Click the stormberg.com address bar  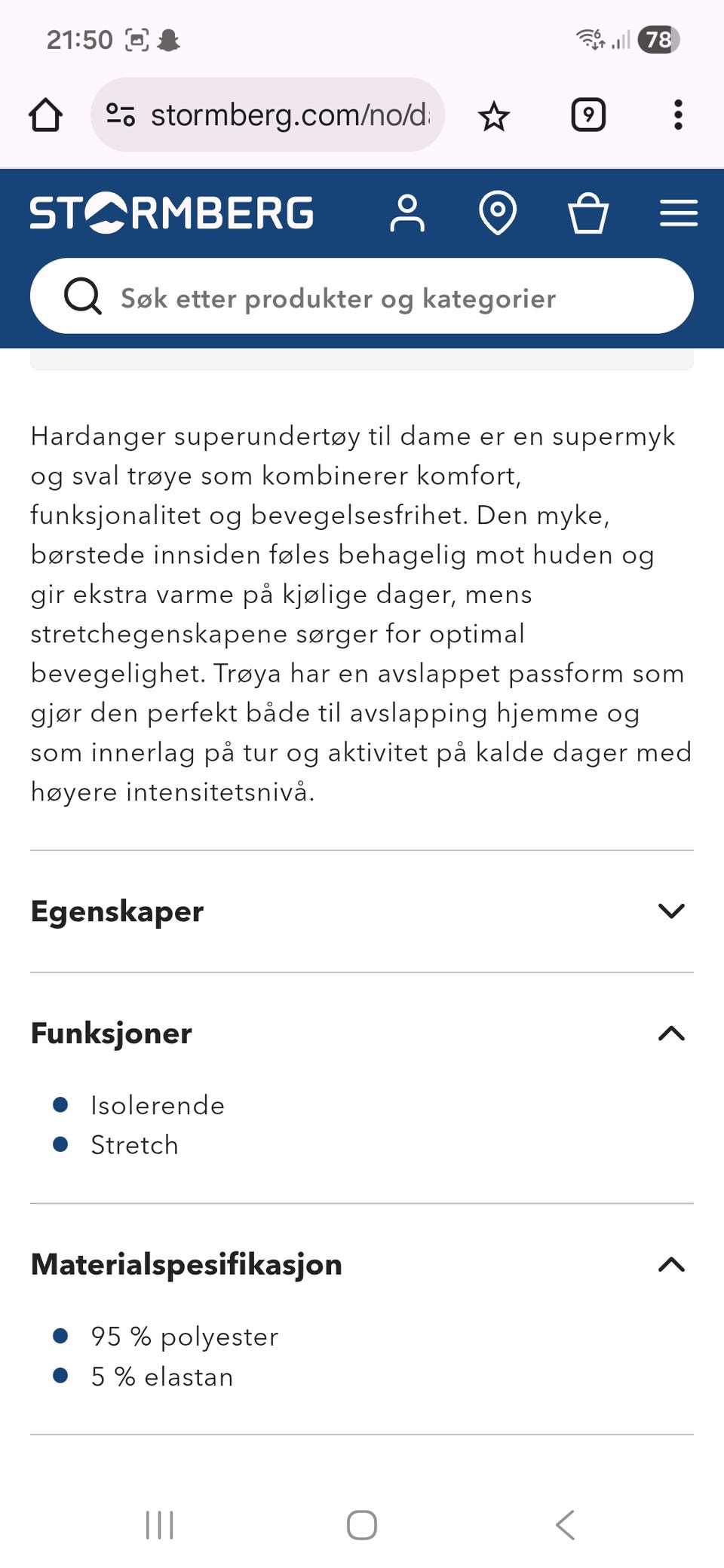tap(290, 115)
